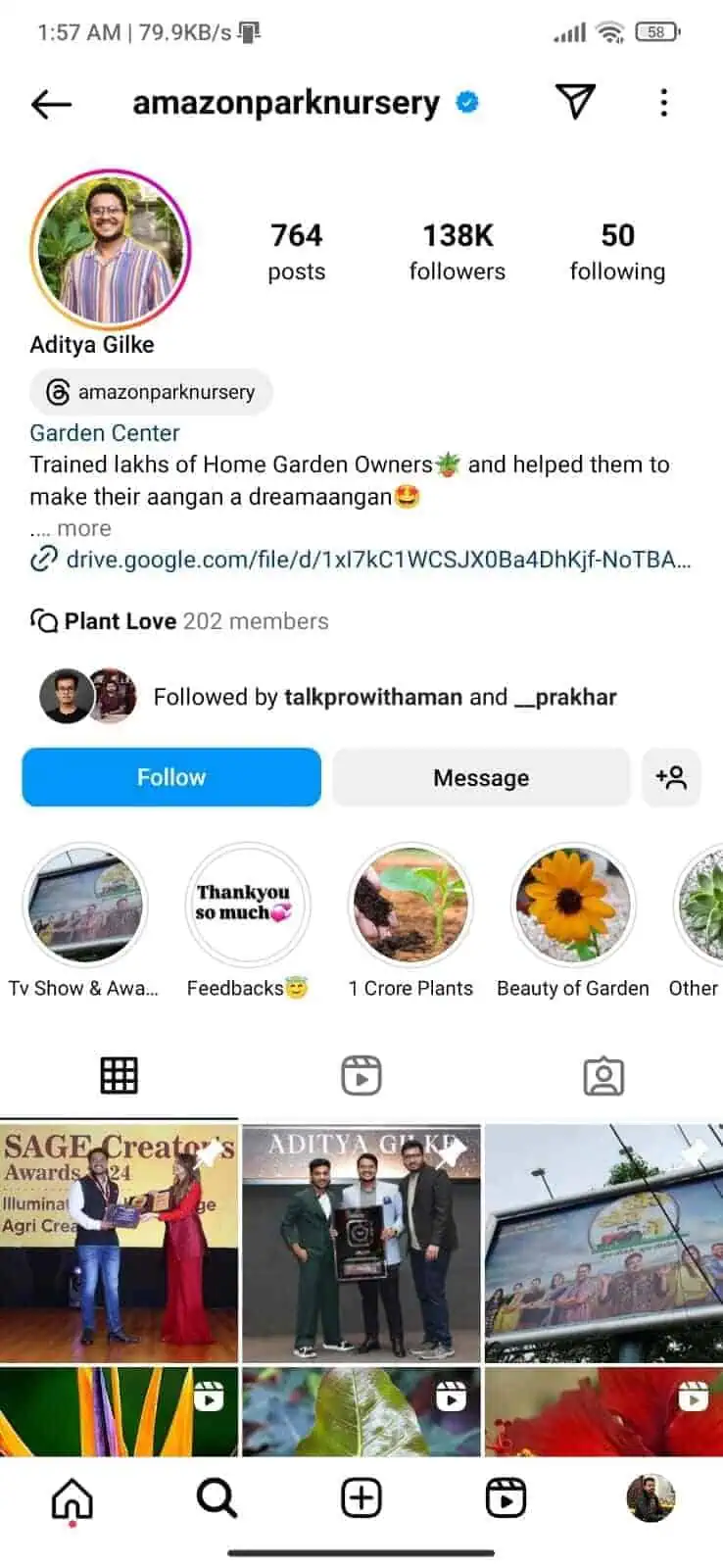Follow the amazonparknursery account
723x1568 pixels.
171,777
